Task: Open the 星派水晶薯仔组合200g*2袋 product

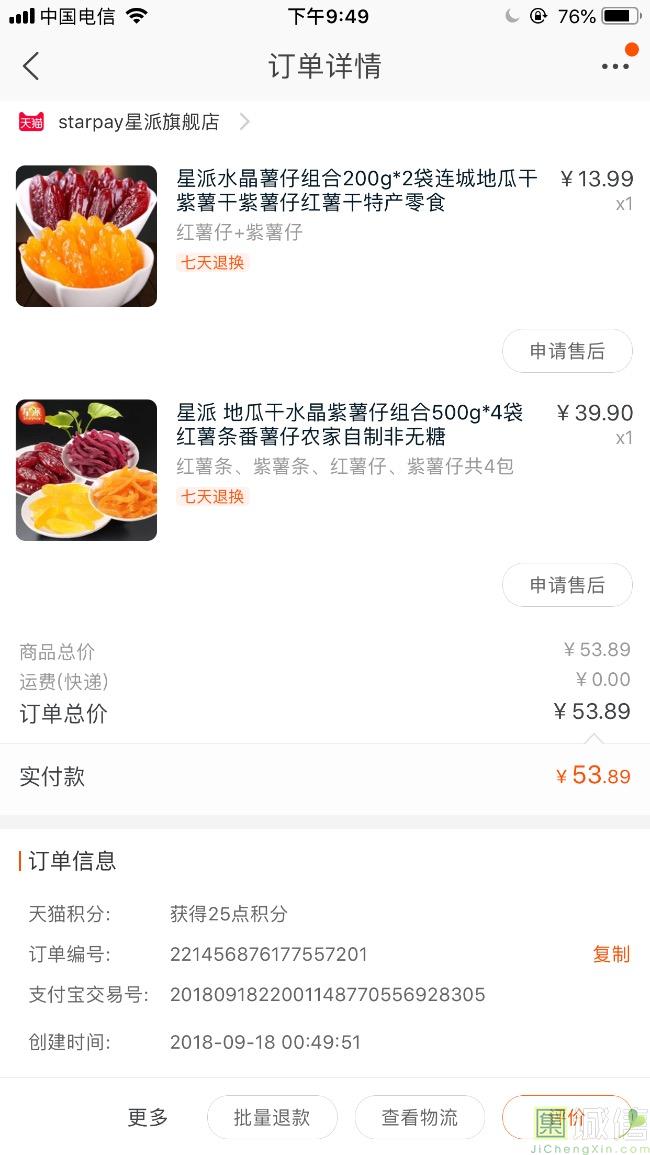Action: pyautogui.click(x=357, y=190)
